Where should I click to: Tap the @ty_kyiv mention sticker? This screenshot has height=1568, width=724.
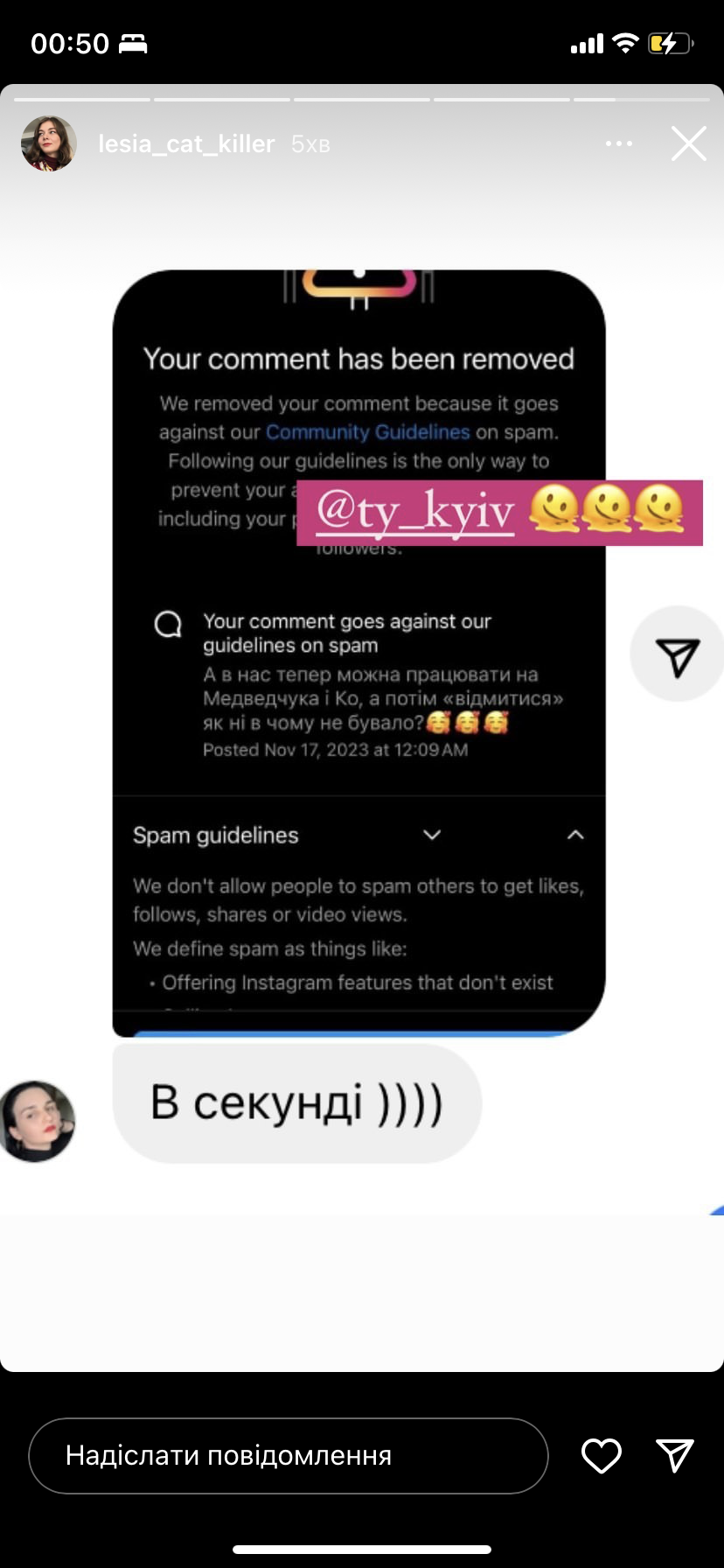click(499, 513)
